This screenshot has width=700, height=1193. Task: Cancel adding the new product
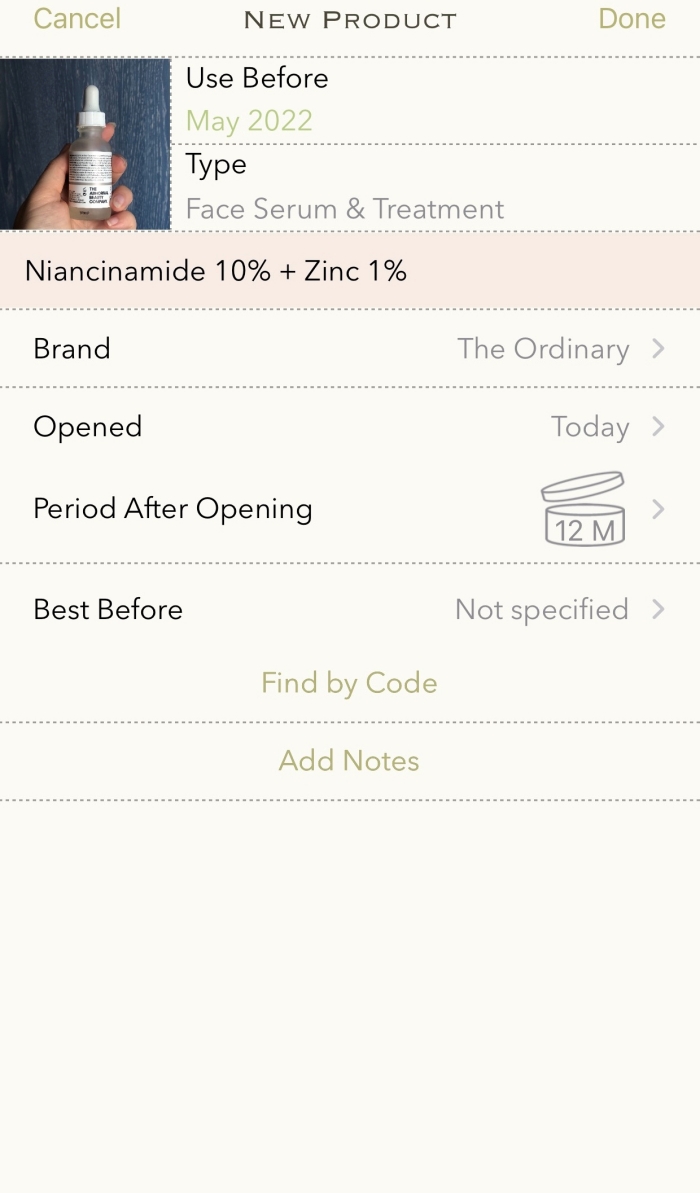pos(77,19)
